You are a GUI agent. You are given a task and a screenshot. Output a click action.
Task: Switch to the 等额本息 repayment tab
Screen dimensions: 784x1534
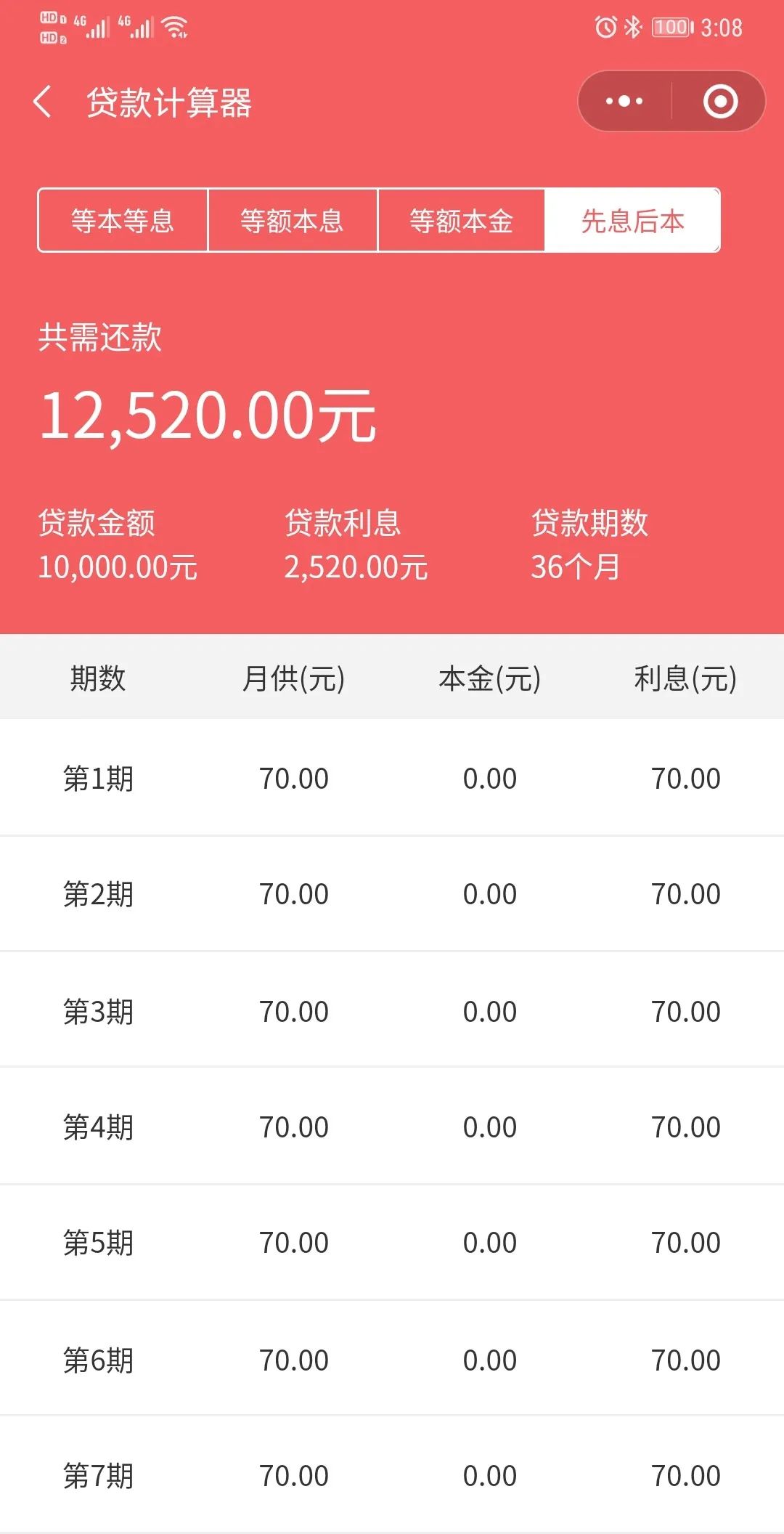(x=293, y=220)
